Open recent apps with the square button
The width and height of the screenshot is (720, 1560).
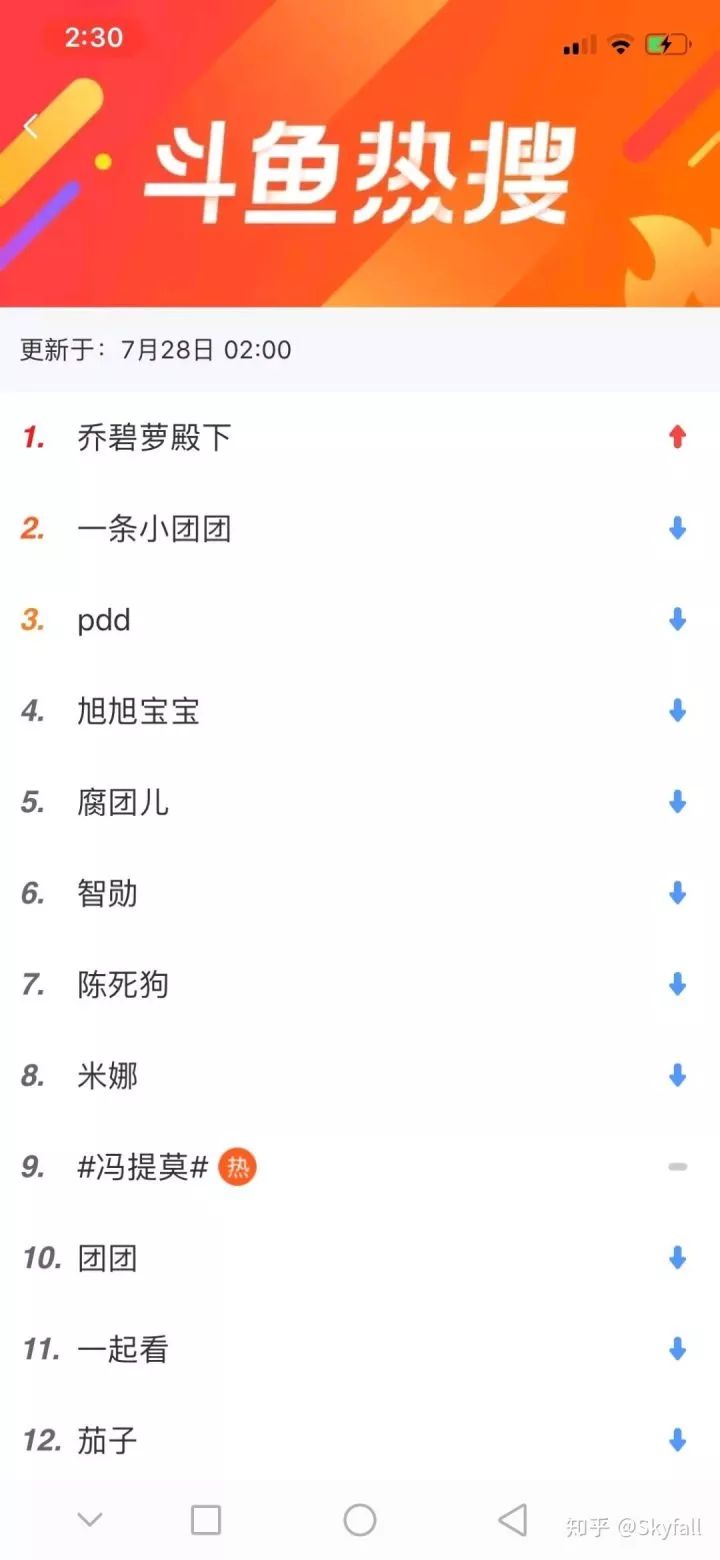click(x=205, y=1520)
